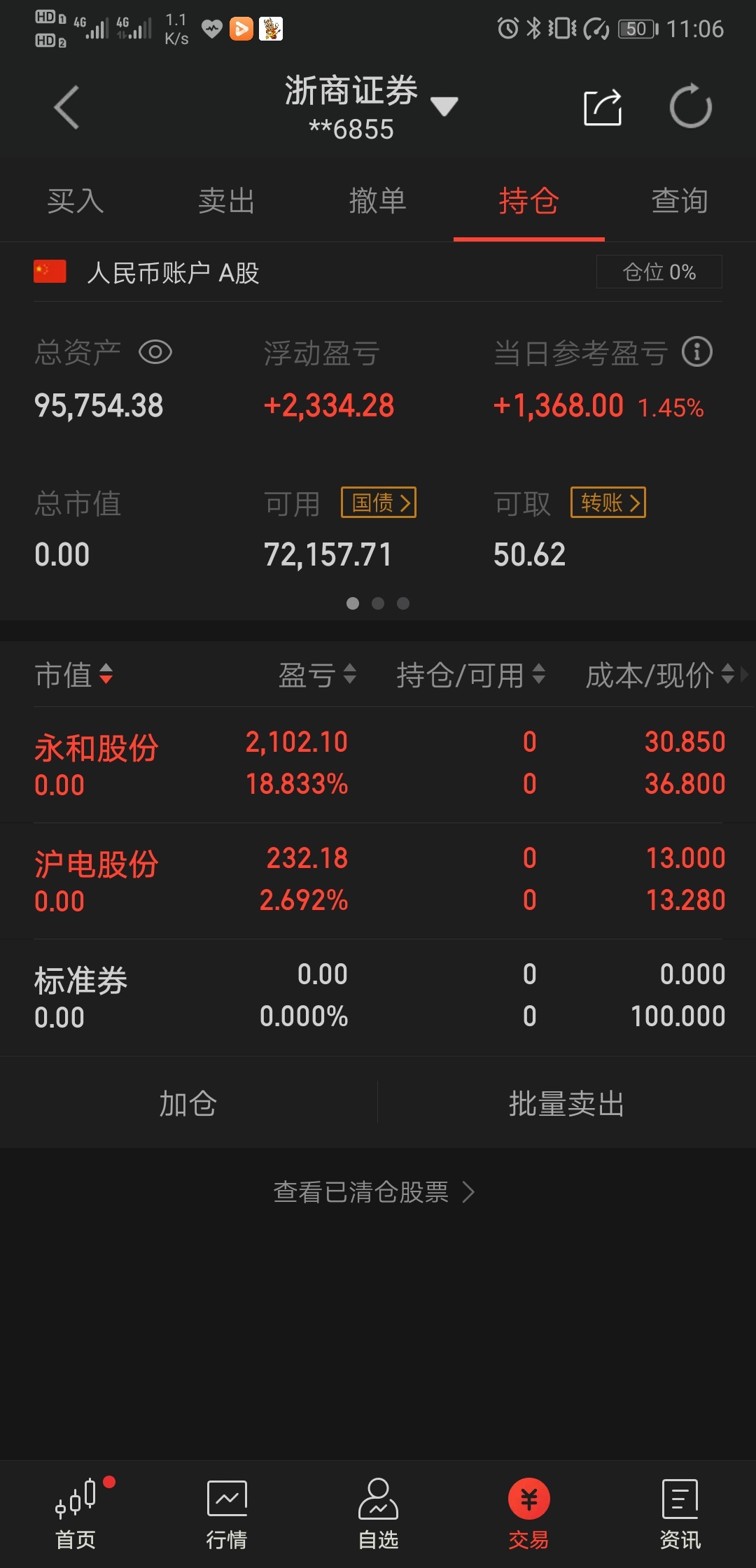
Task: Share the holdings page
Action: (x=603, y=107)
